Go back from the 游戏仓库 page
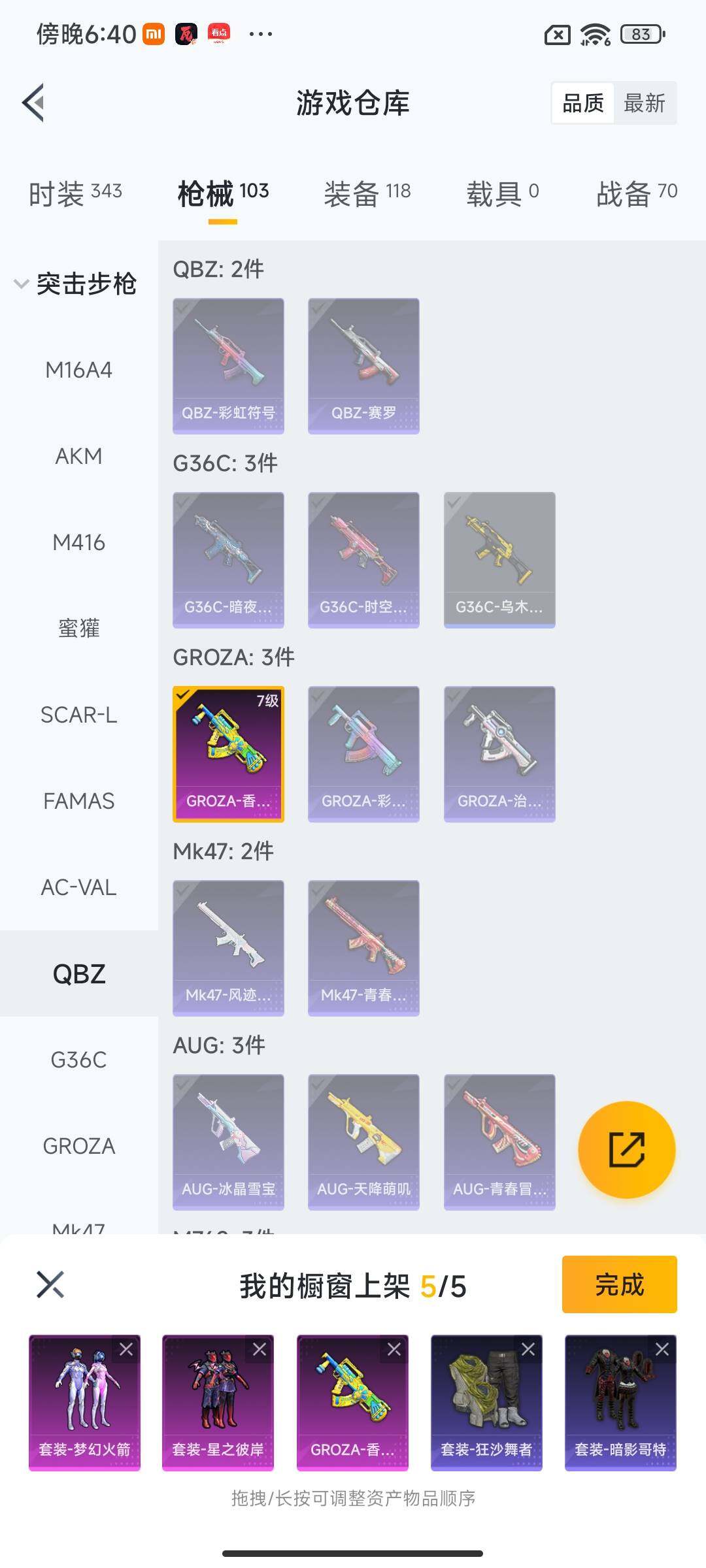This screenshot has width=706, height=1568. pos(34,103)
